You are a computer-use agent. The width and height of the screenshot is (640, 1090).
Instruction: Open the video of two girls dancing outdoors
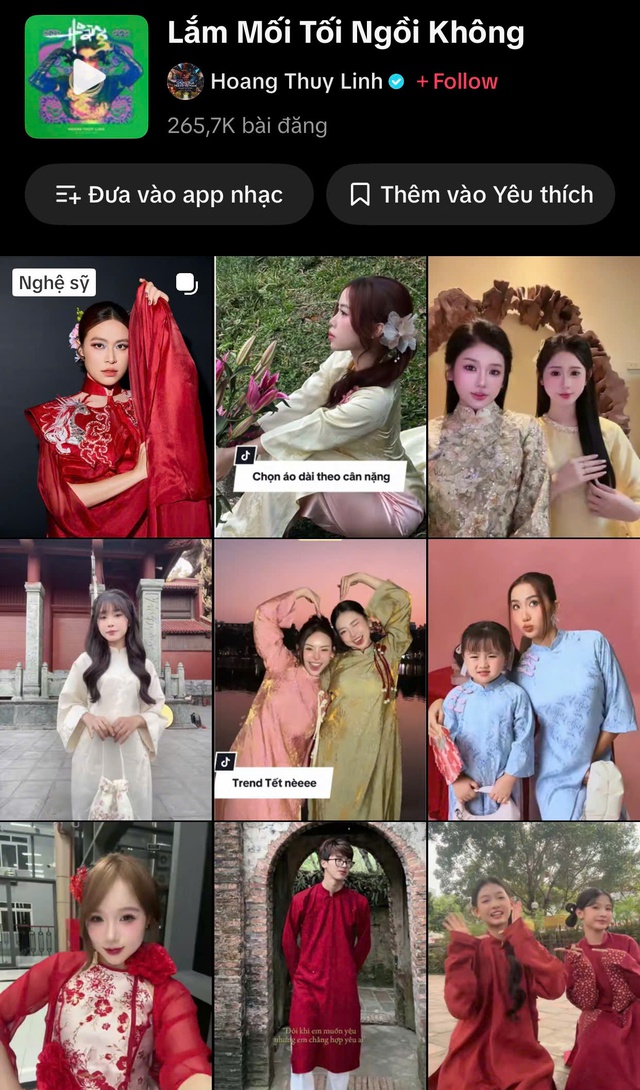[534, 957]
